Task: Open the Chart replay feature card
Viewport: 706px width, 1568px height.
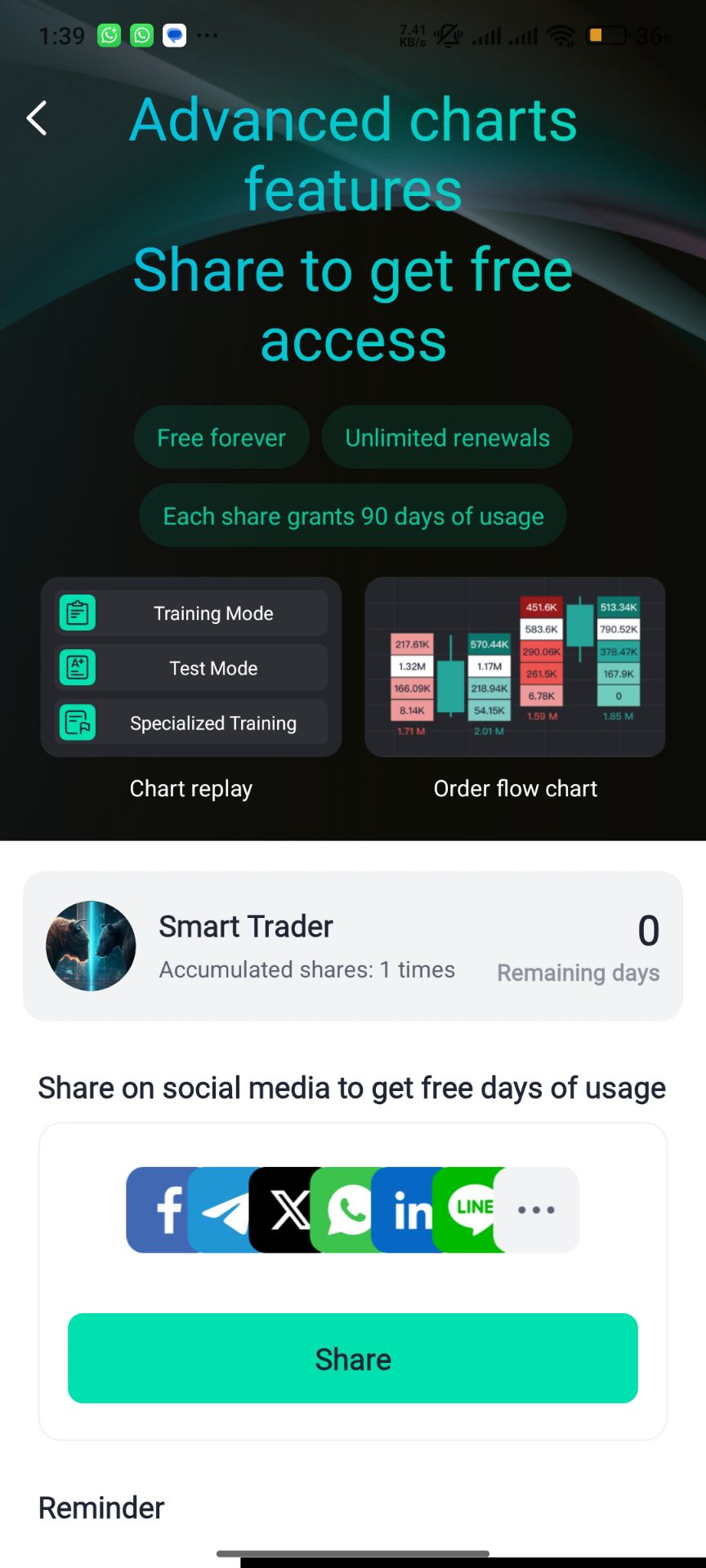Action: (x=191, y=667)
